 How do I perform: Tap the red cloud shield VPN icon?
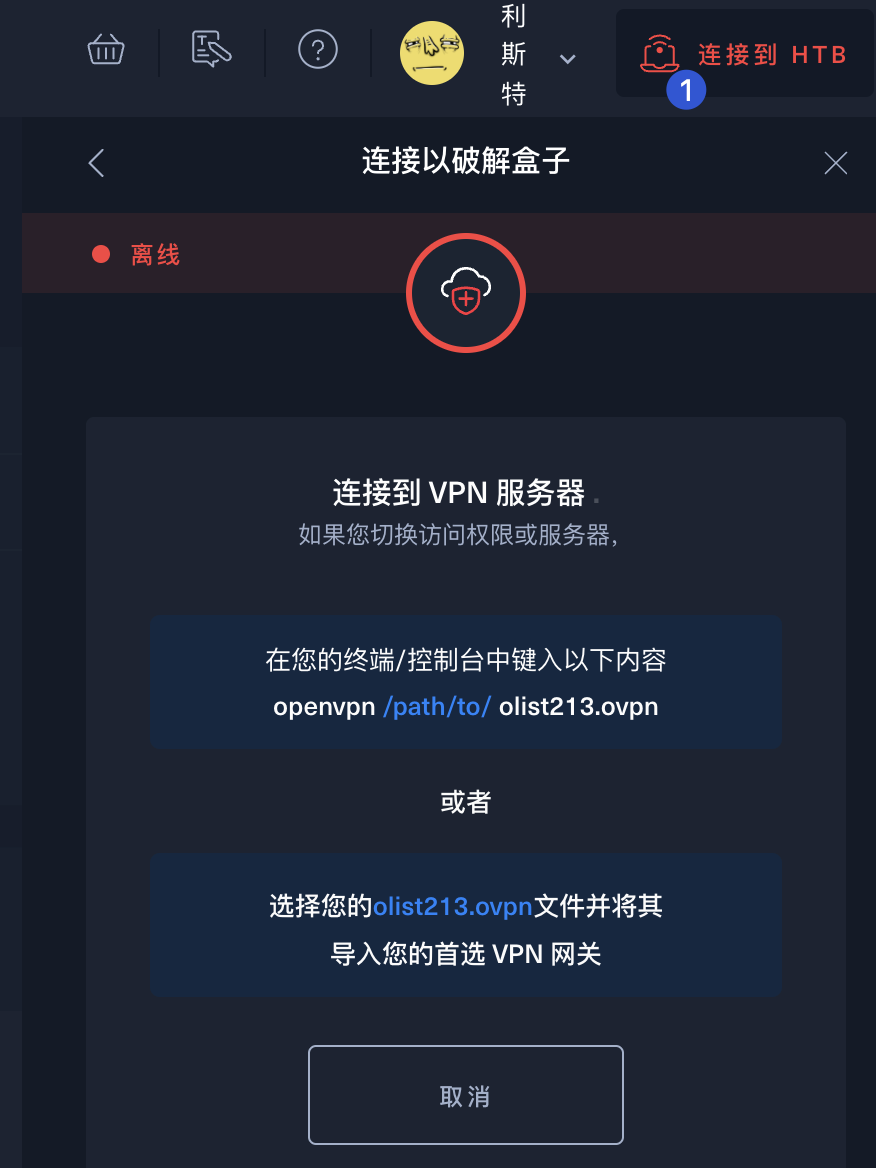tap(465, 292)
